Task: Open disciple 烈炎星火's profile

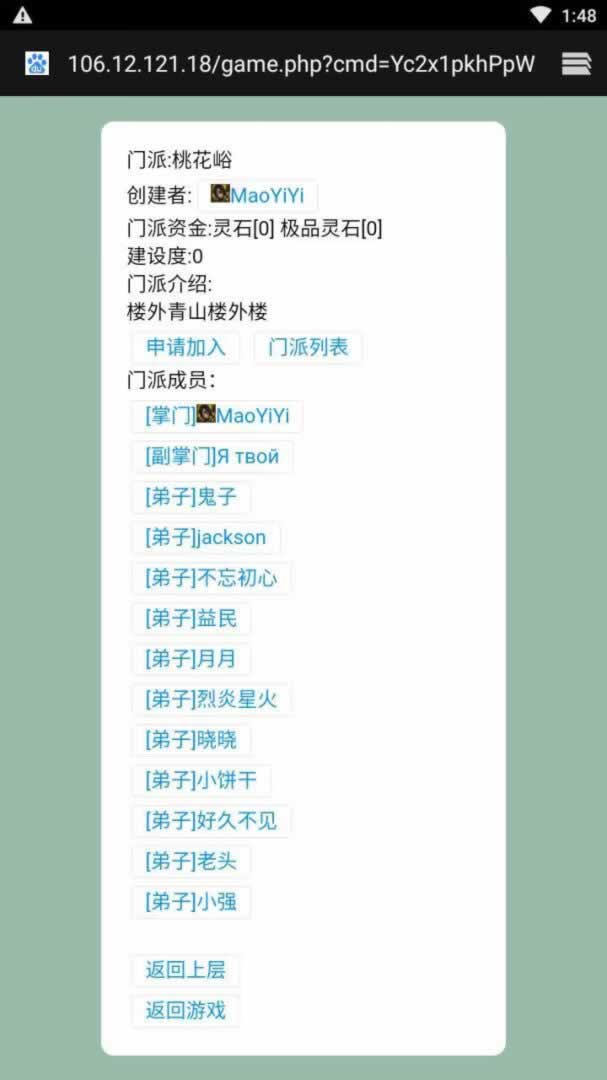Action: [211, 700]
